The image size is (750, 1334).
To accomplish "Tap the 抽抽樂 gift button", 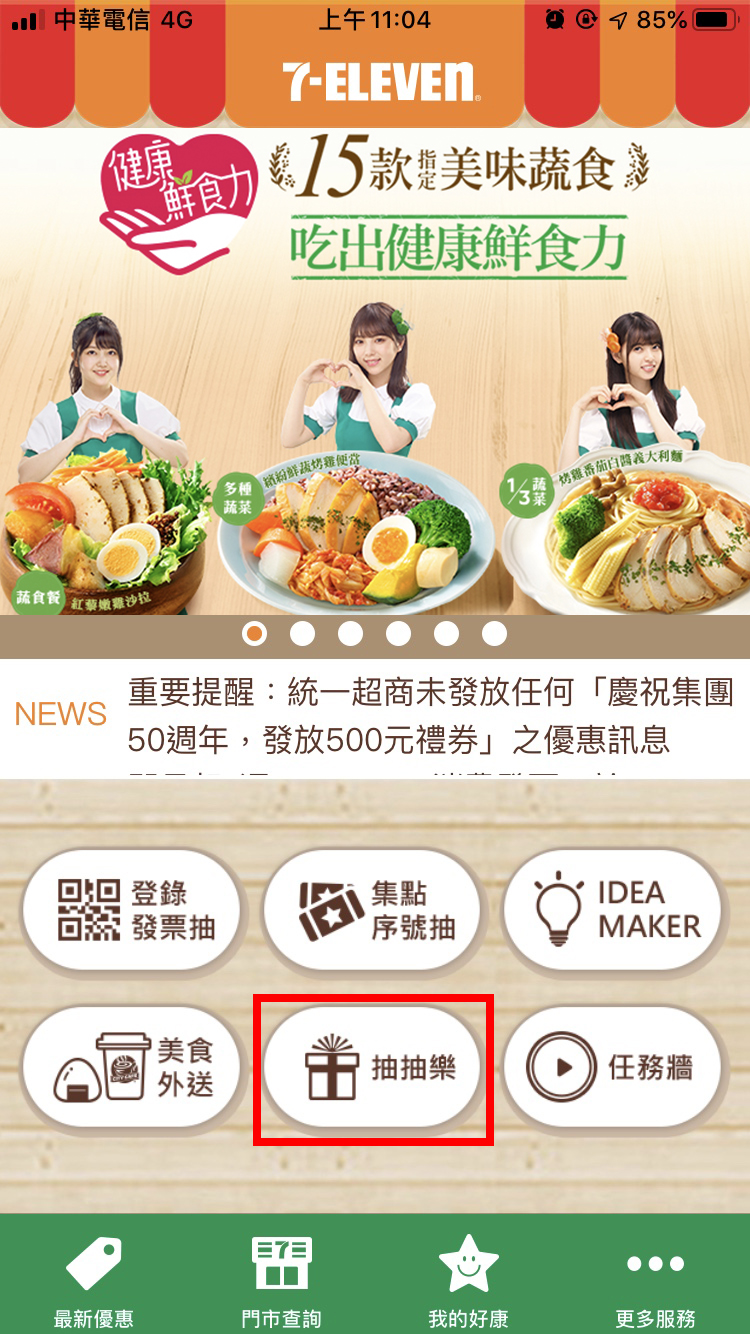I will [373, 1067].
